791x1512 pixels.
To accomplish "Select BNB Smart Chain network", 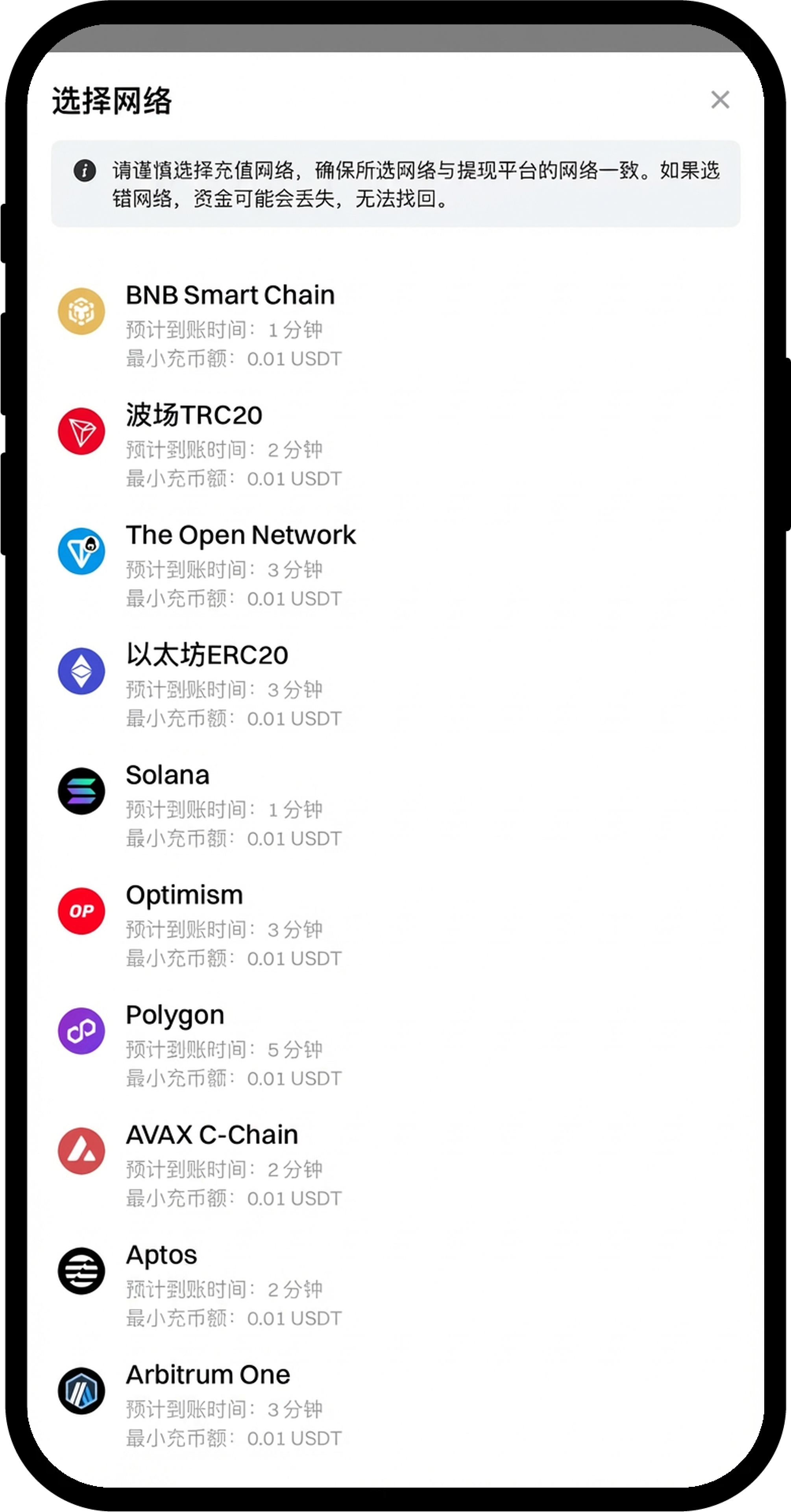I will pyautogui.click(x=230, y=295).
